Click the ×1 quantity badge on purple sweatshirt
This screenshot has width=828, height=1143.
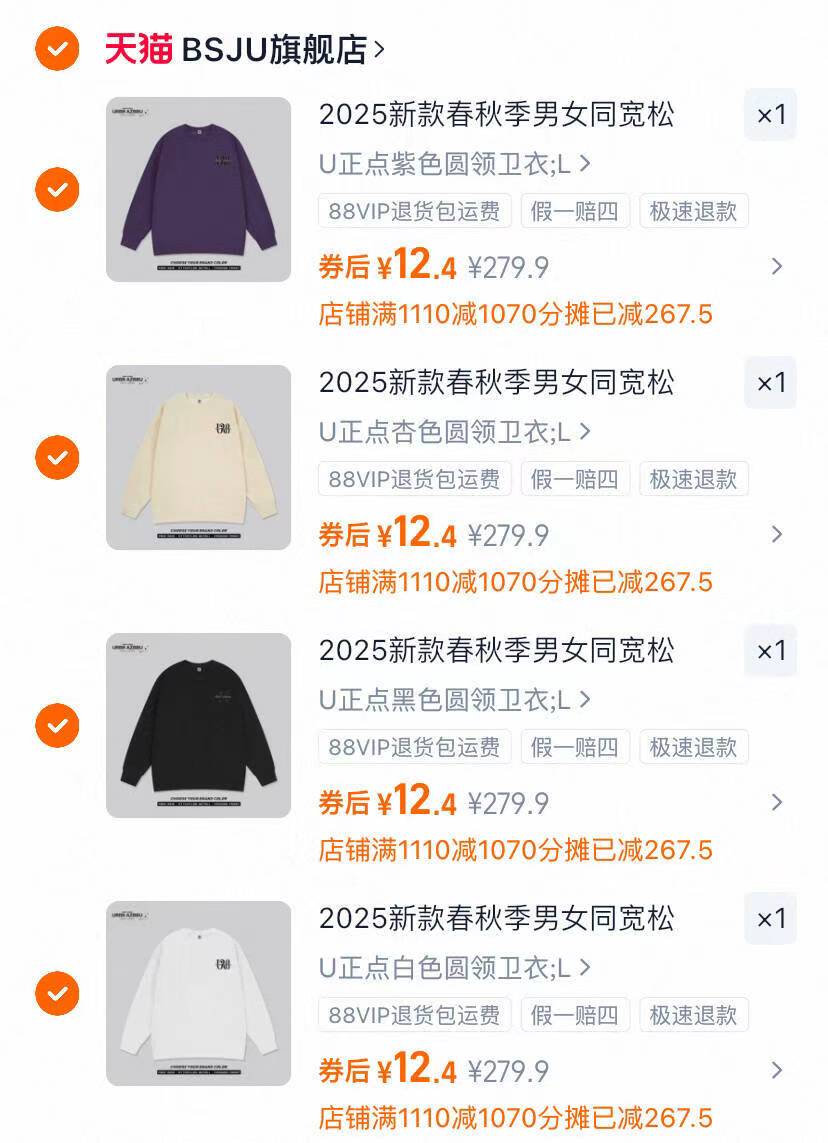770,116
